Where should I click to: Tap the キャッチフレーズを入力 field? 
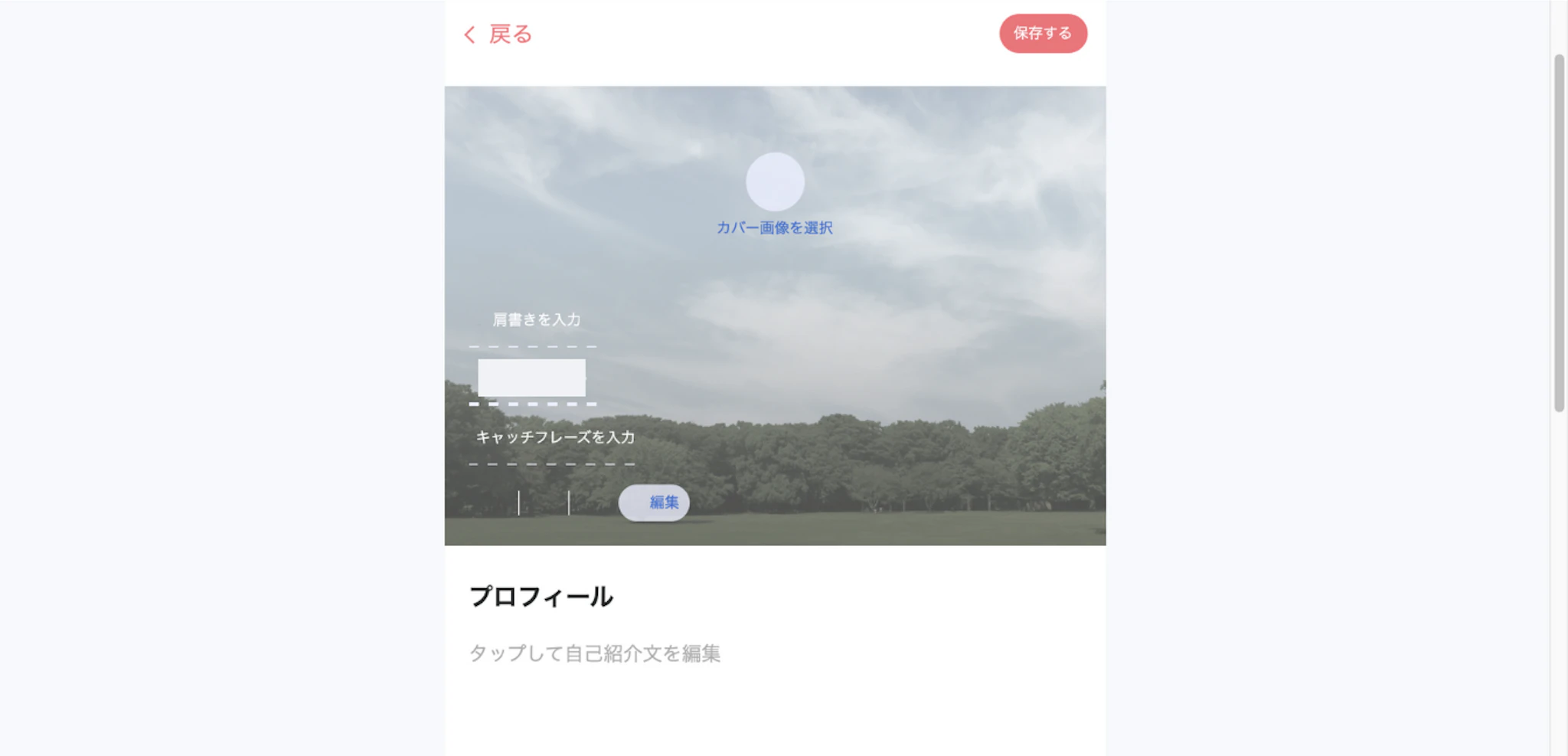(x=554, y=437)
